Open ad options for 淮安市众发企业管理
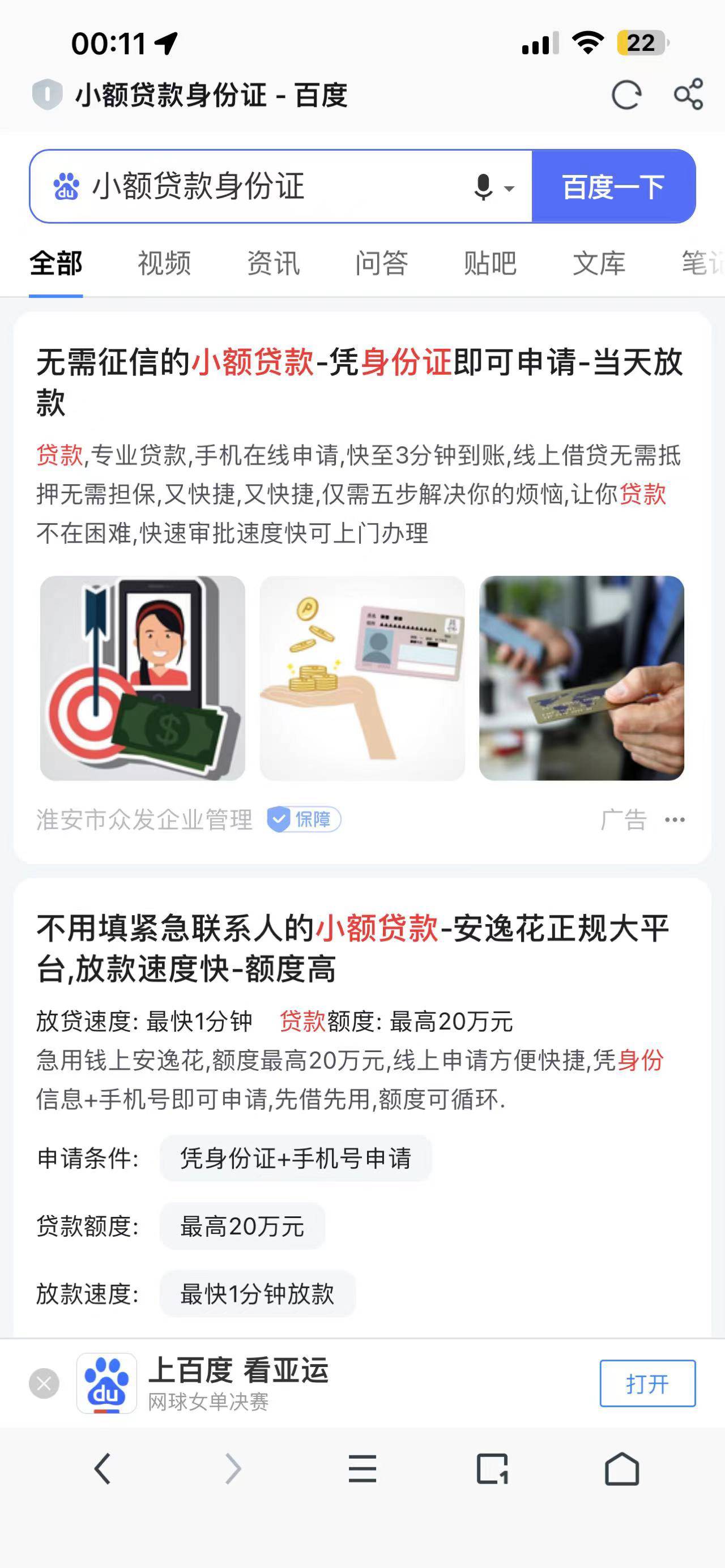The width and height of the screenshot is (725, 1568). [x=675, y=820]
